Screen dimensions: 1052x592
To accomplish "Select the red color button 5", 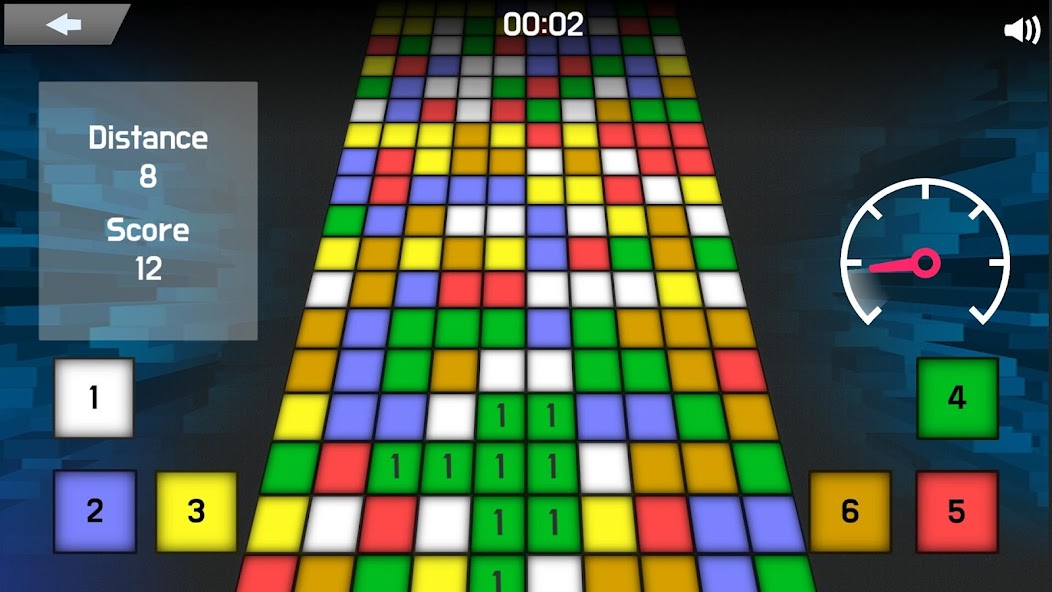I will pos(957,511).
